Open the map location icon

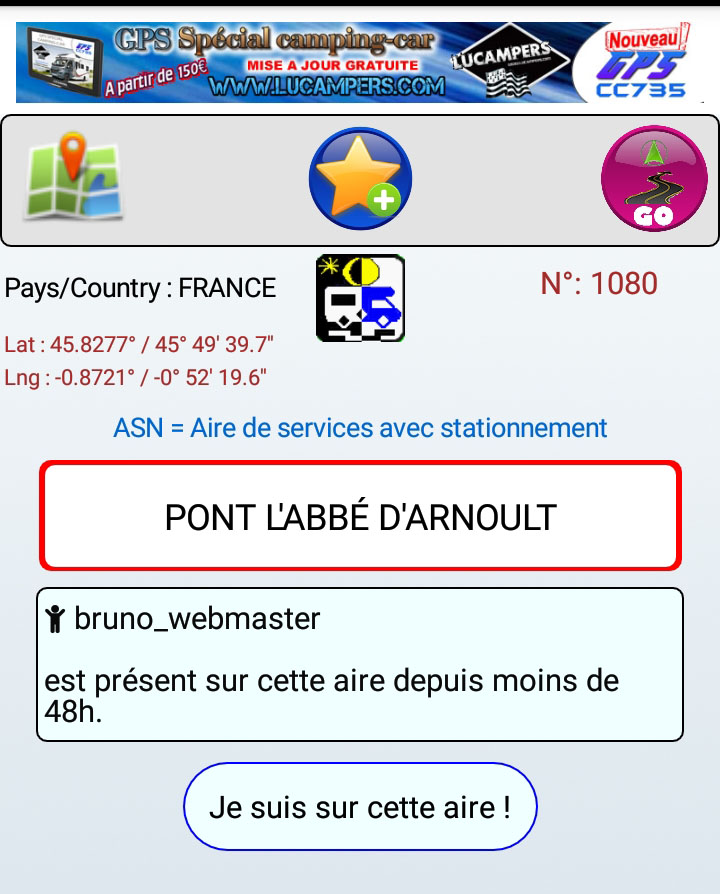click(x=75, y=180)
